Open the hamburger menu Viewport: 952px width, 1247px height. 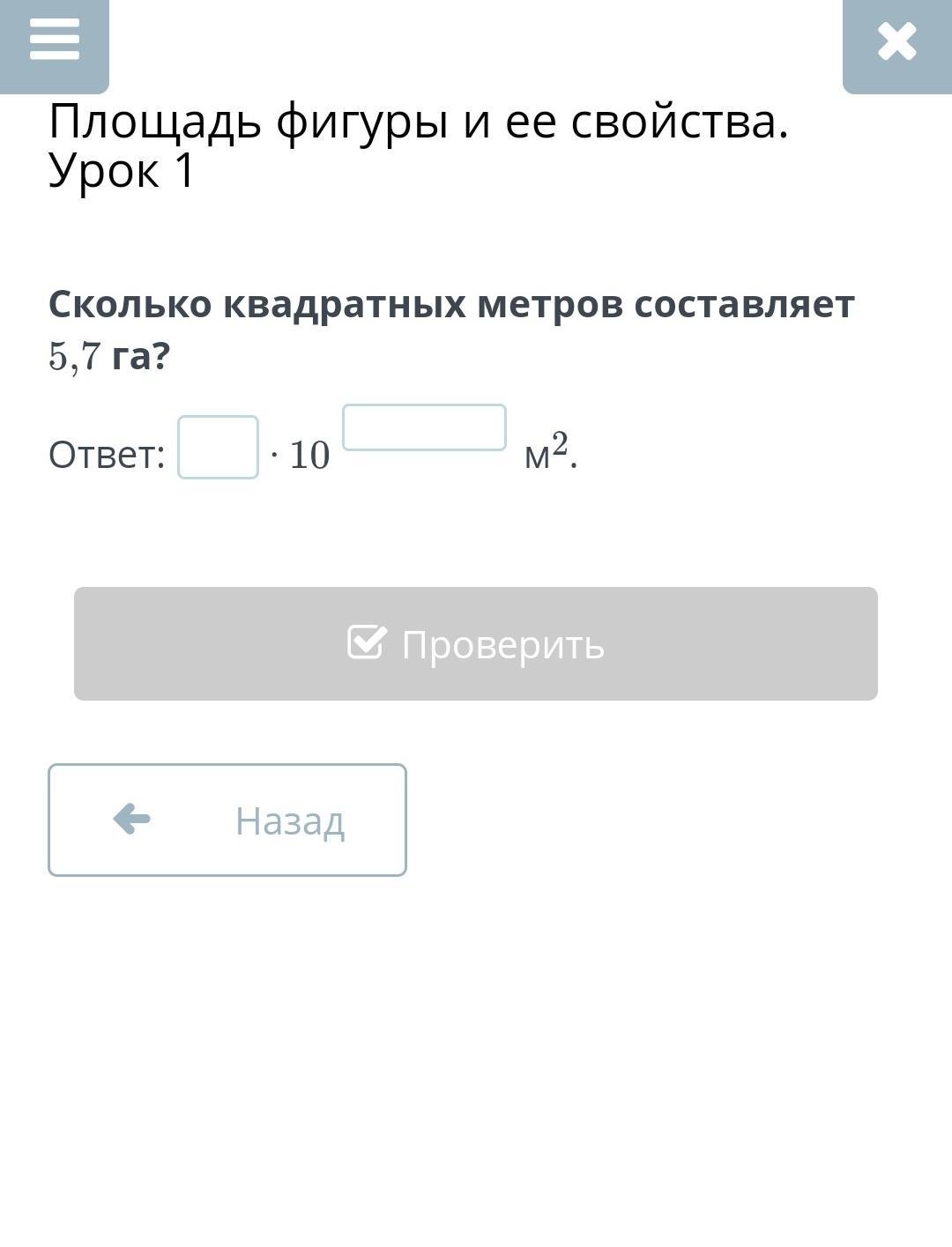[x=54, y=41]
